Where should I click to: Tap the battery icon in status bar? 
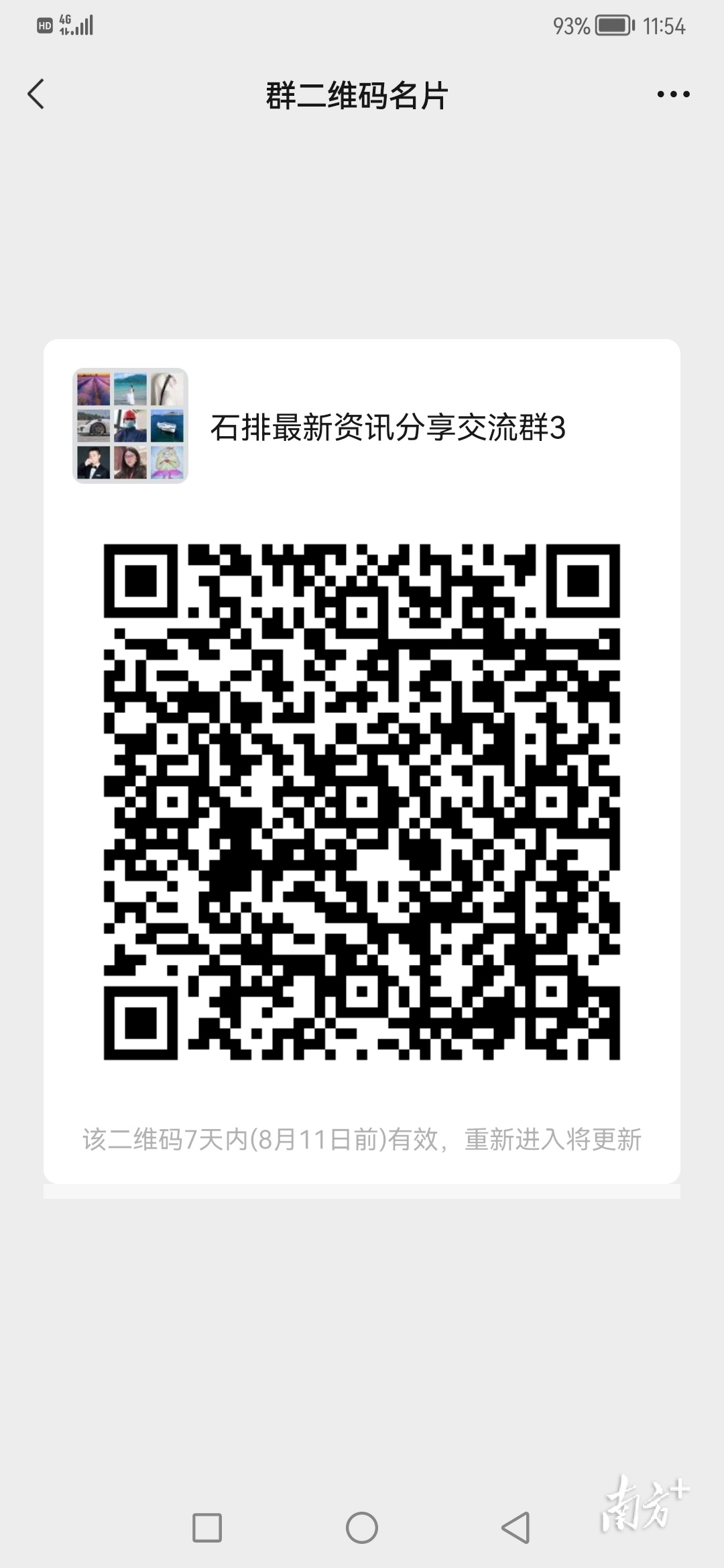(x=611, y=27)
